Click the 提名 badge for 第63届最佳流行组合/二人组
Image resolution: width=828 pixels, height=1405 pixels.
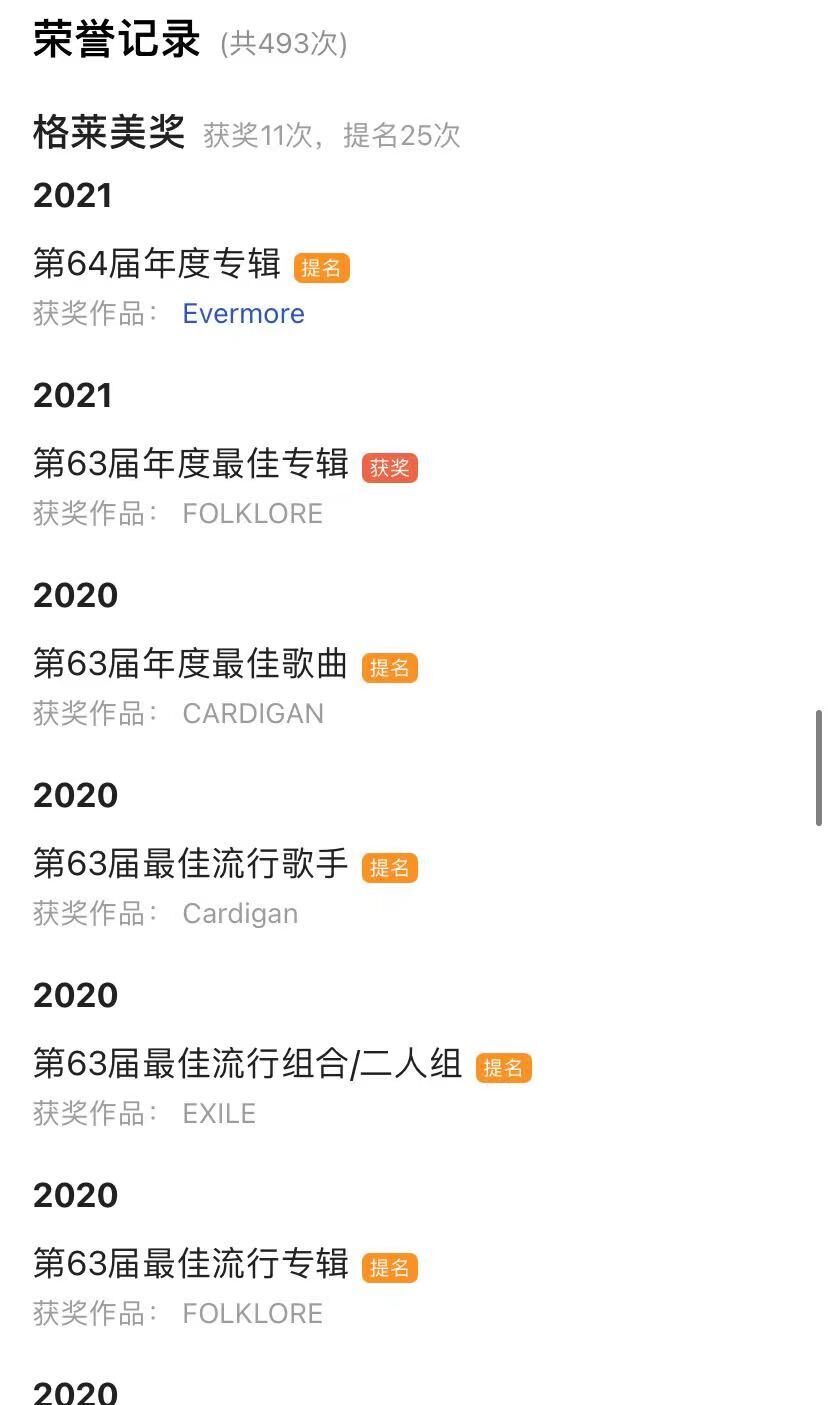click(x=504, y=1067)
